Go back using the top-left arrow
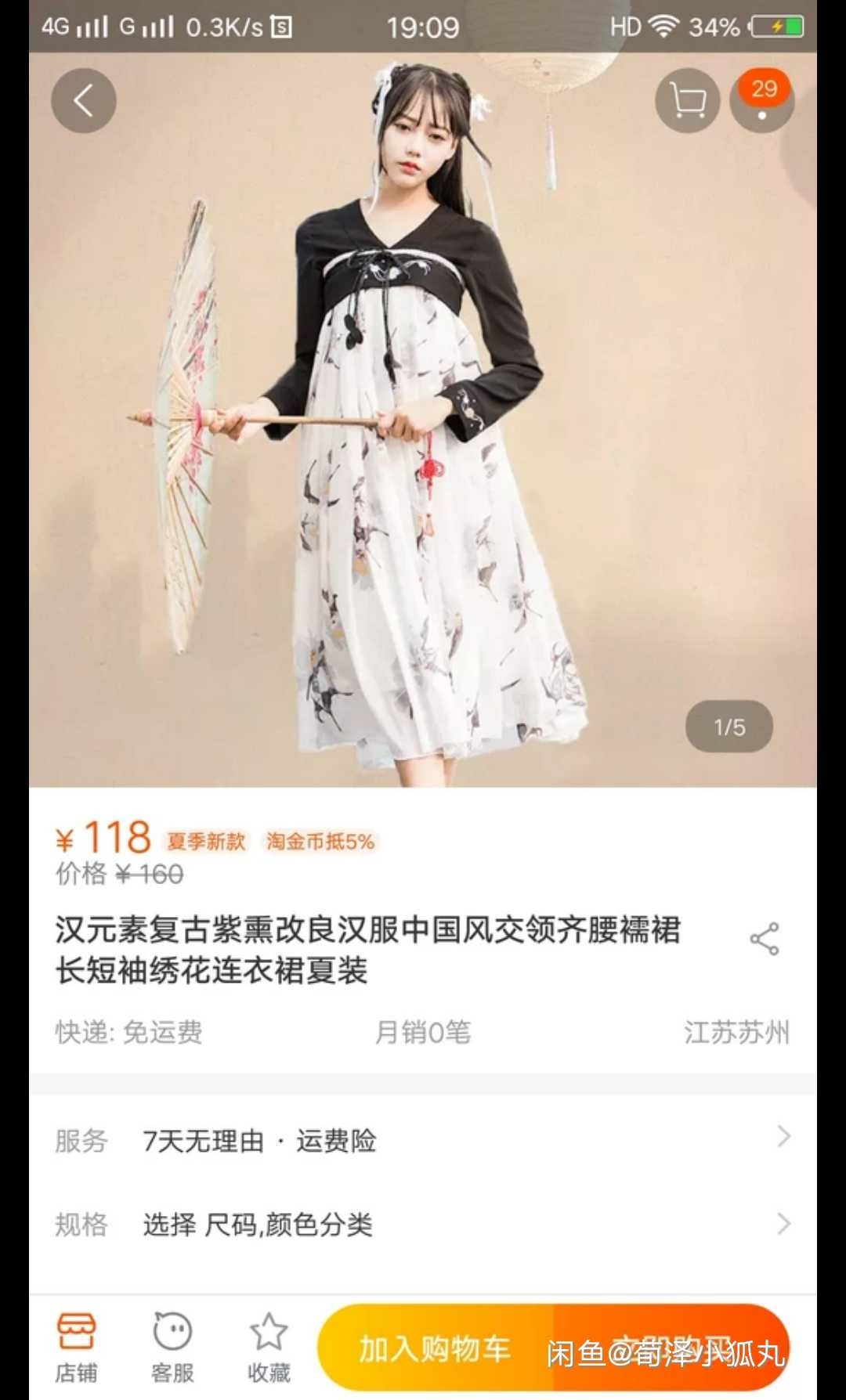Image resolution: width=846 pixels, height=1400 pixels. (84, 101)
